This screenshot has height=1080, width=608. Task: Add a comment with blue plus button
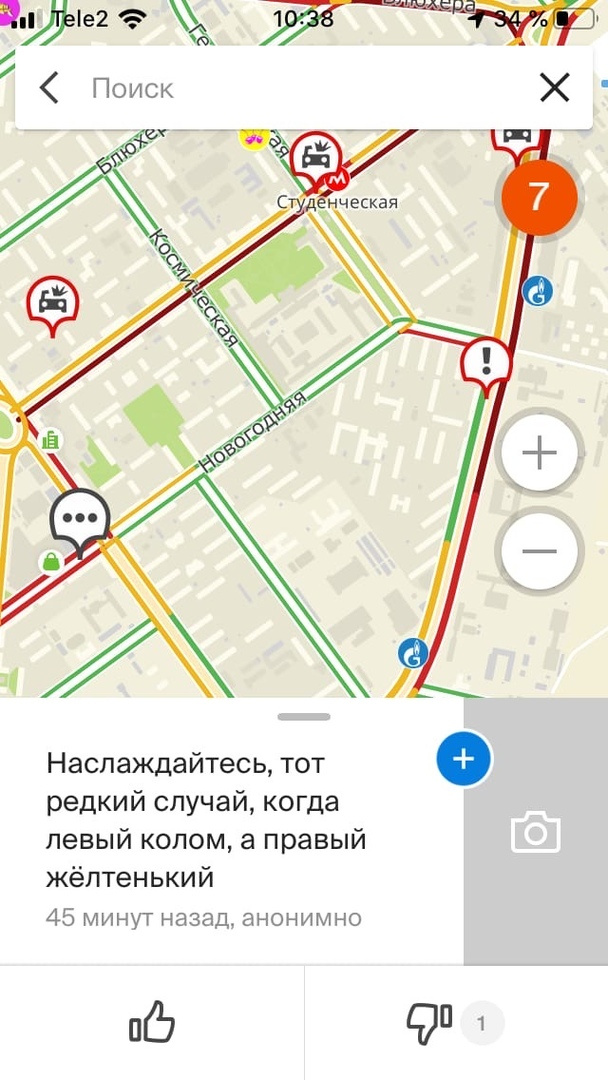pyautogui.click(x=463, y=759)
